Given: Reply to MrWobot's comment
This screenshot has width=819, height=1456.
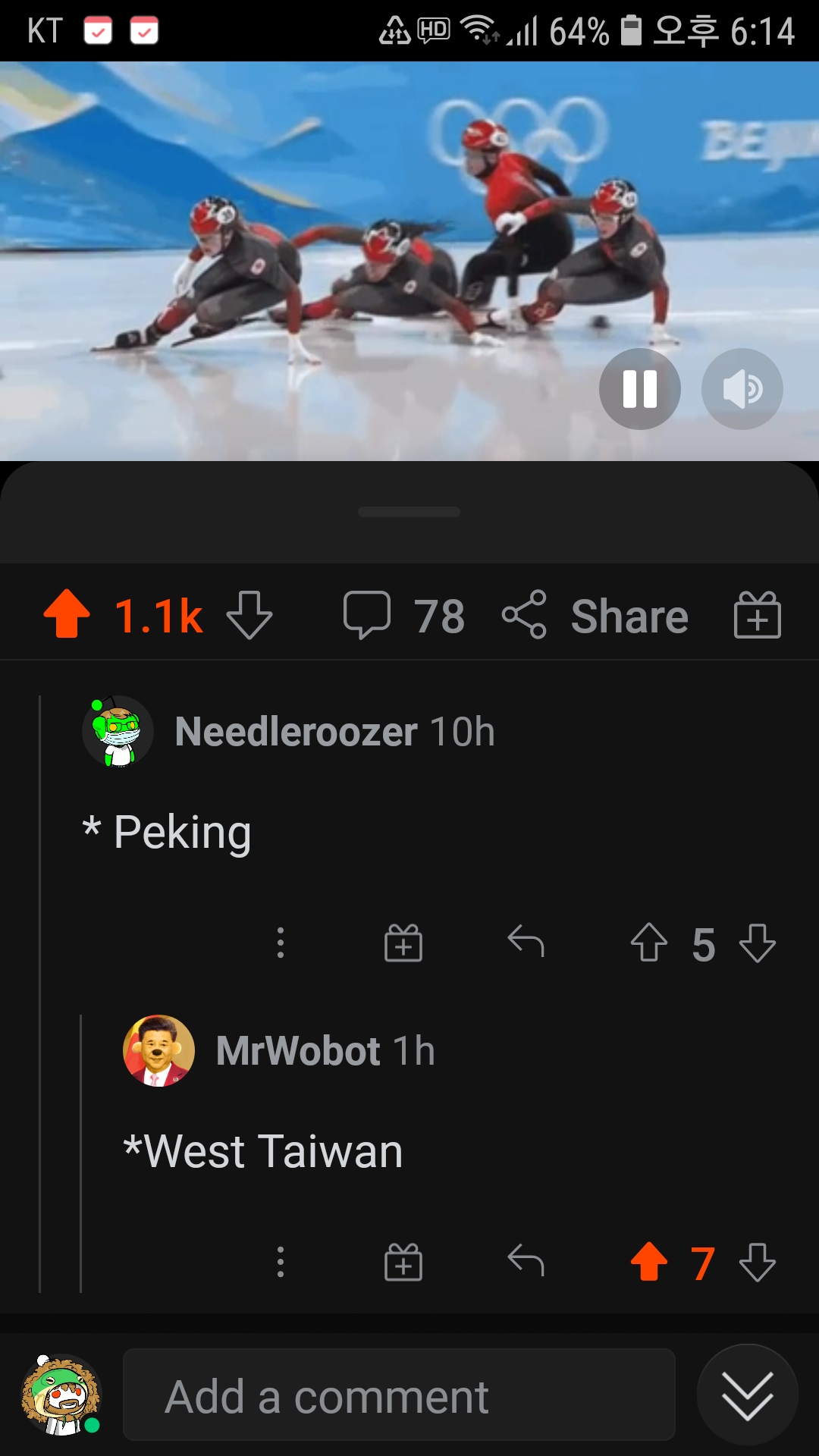Looking at the screenshot, I should (x=526, y=1262).
